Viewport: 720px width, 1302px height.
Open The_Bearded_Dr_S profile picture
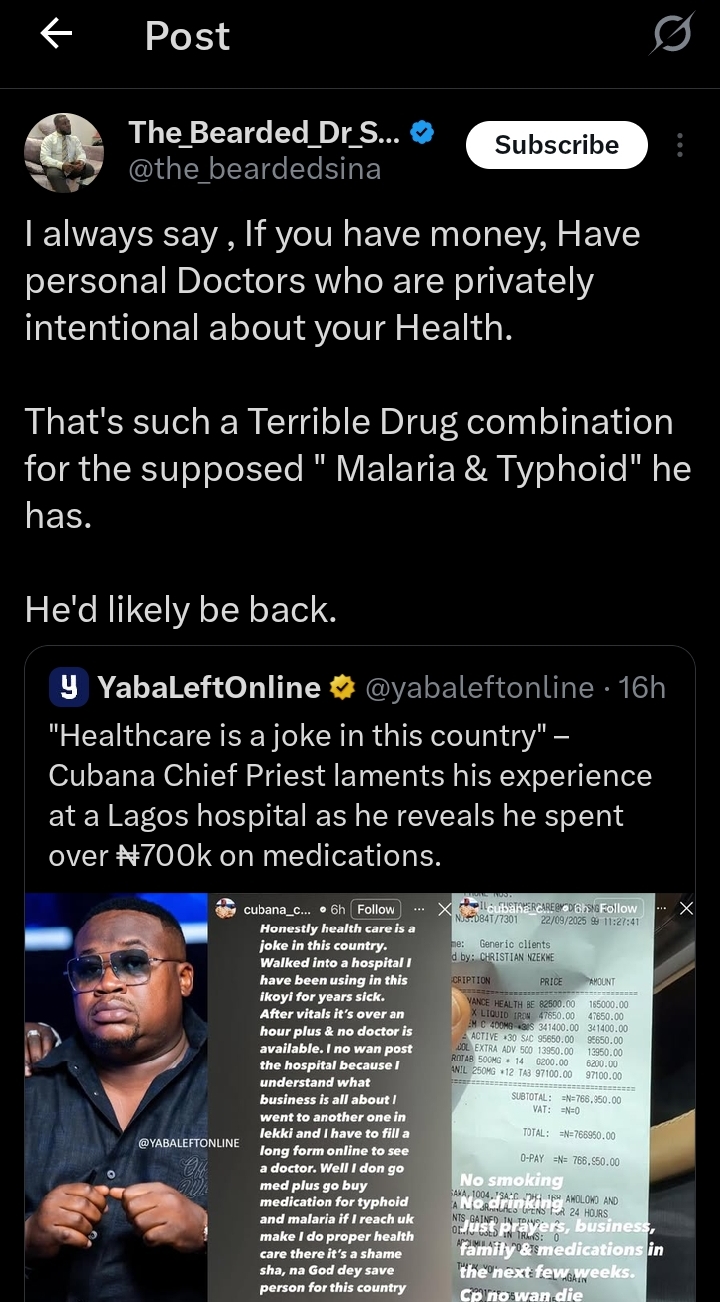click(64, 153)
